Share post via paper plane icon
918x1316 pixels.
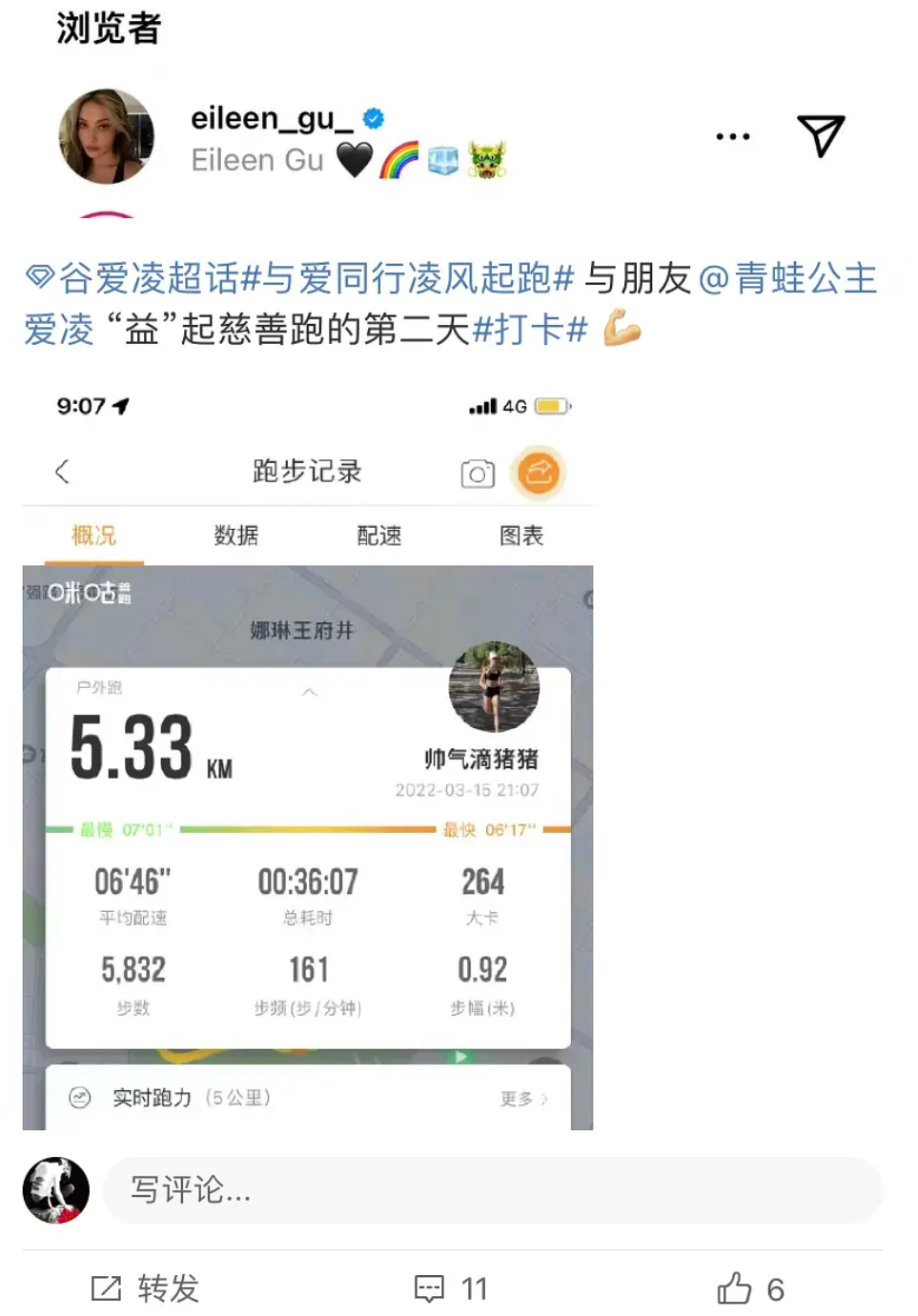(820, 136)
